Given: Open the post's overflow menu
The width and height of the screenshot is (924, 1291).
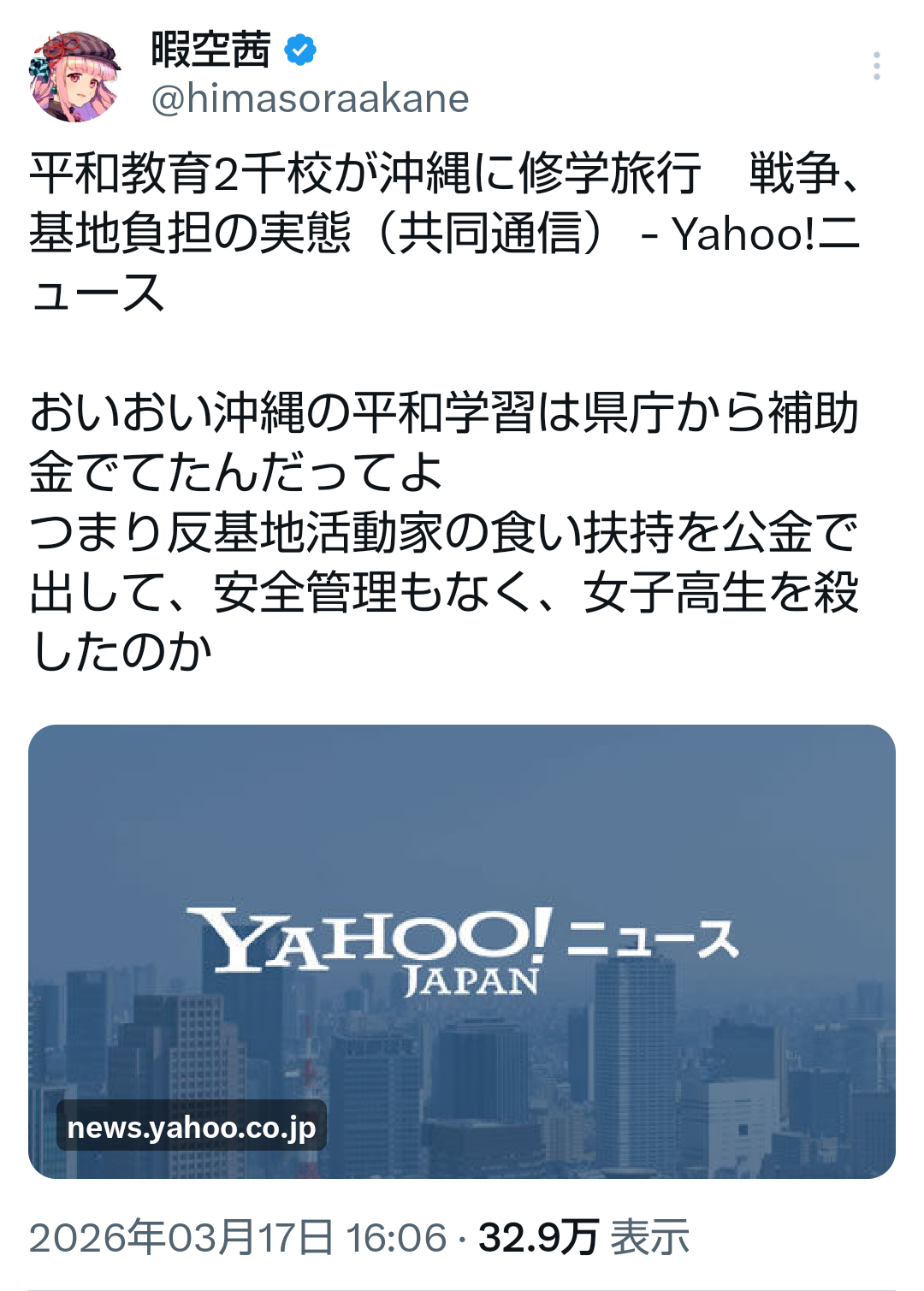Looking at the screenshot, I should (x=876, y=66).
